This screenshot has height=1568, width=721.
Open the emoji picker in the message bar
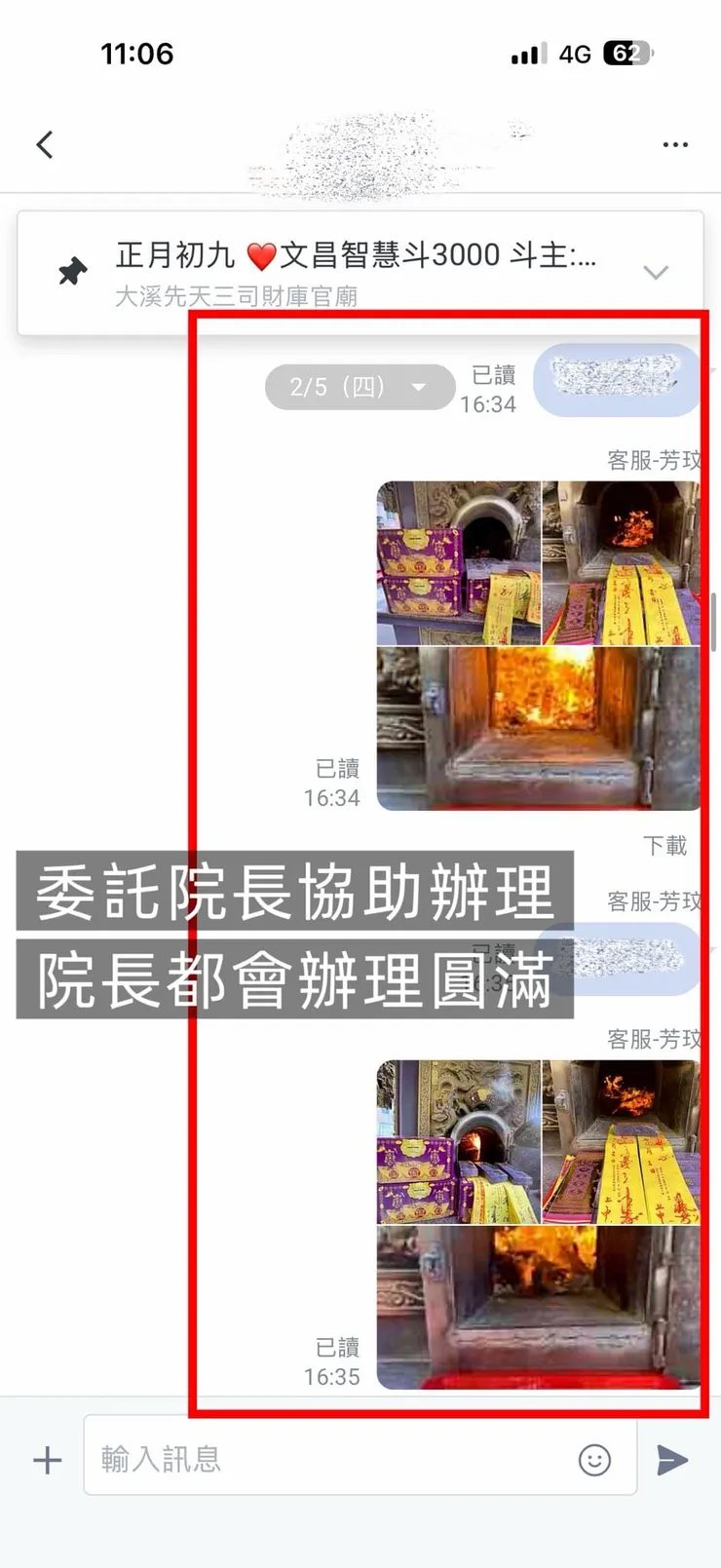click(x=596, y=1459)
